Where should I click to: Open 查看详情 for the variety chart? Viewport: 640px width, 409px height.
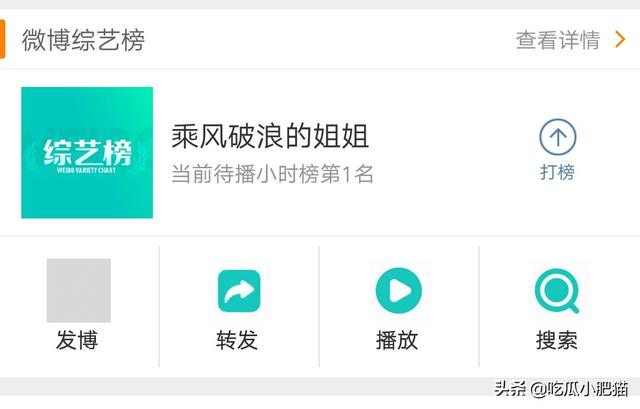[570, 40]
